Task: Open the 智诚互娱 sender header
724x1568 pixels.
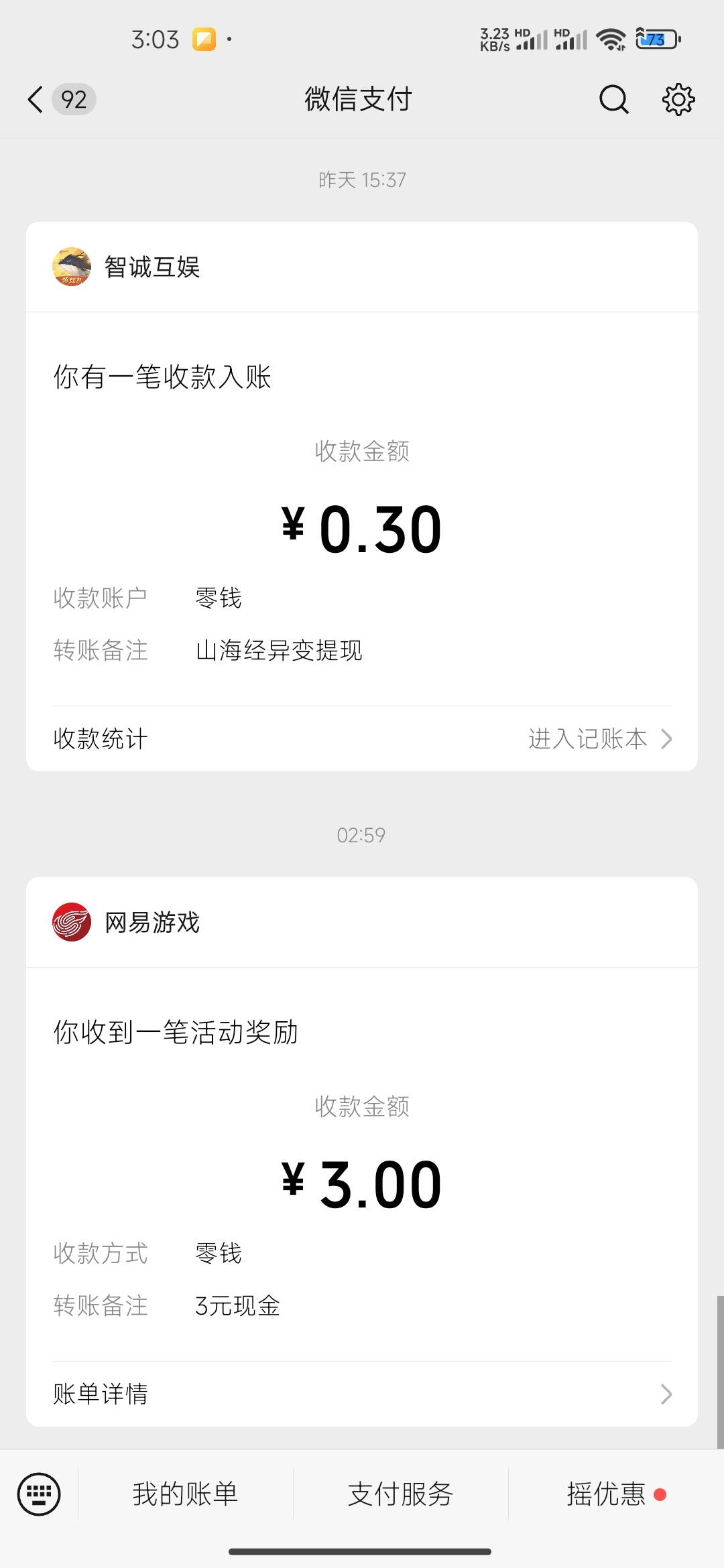Action: 152,267
